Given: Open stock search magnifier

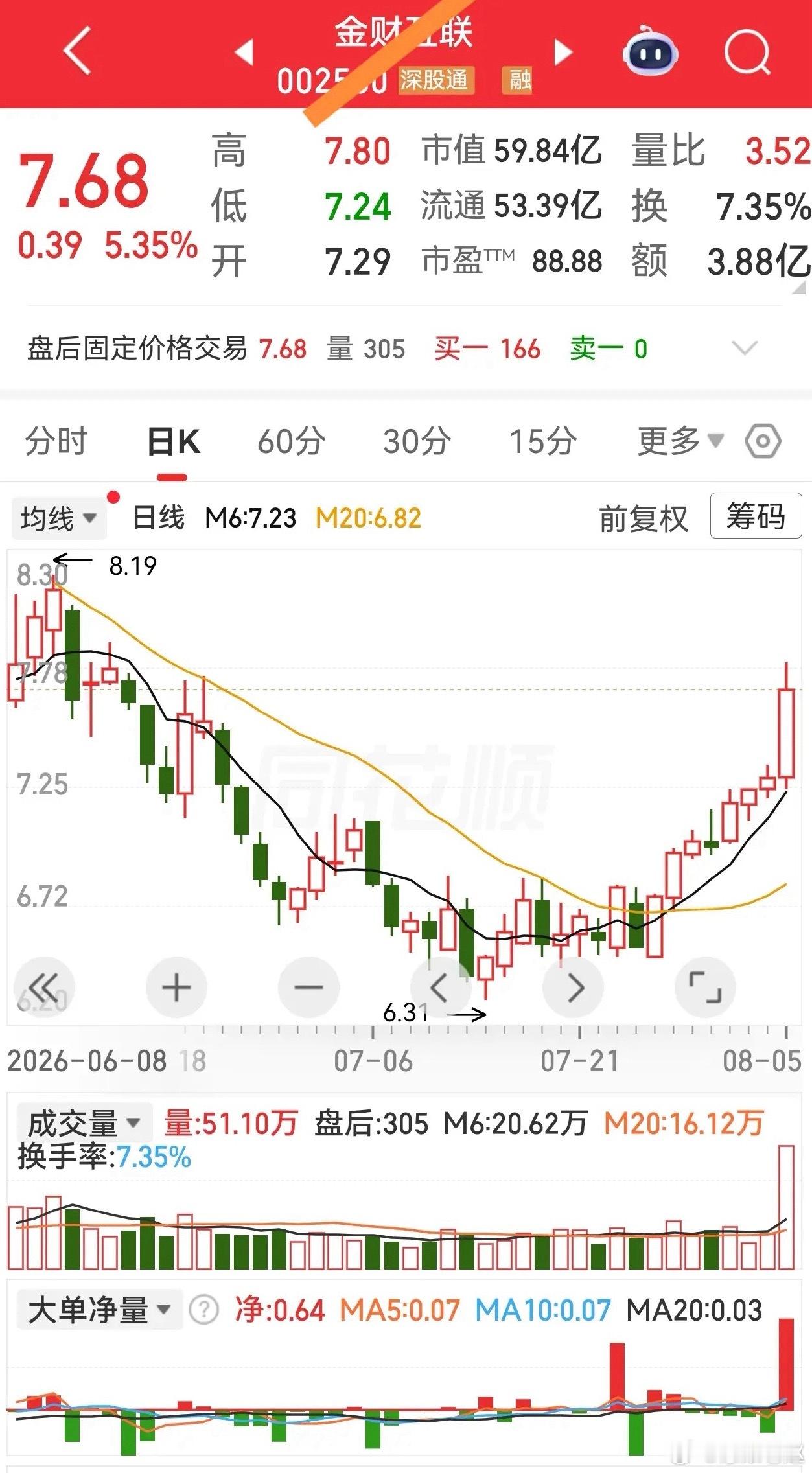Looking at the screenshot, I should tap(747, 52).
